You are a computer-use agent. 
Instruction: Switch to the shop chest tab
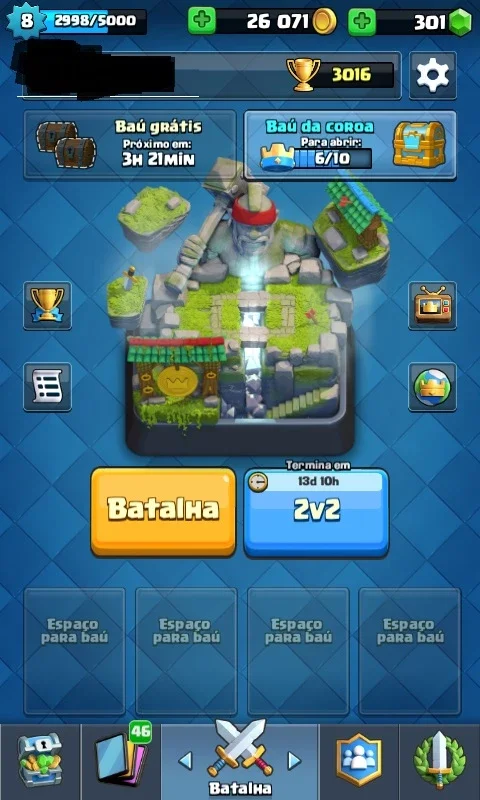point(40,762)
